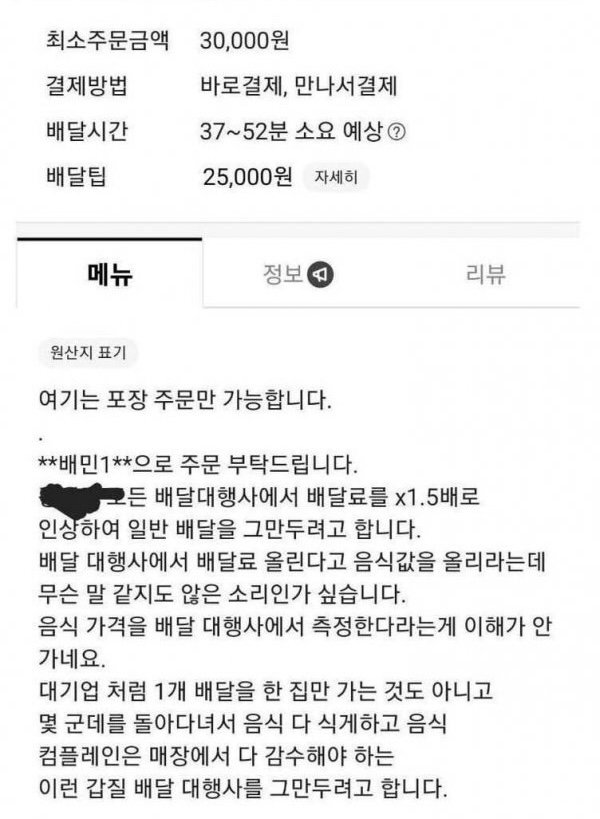
Task: Select the 메뉴 tab
Action: [x=110, y=274]
